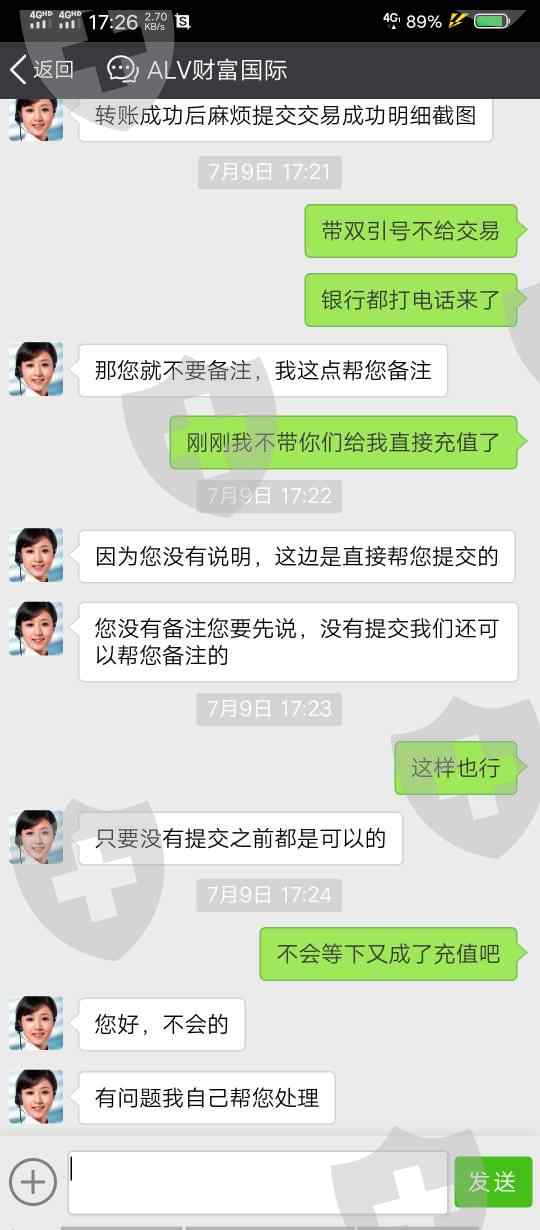Image resolution: width=540 pixels, height=1230 pixels.
Task: Tap the message input field
Action: (x=258, y=1182)
